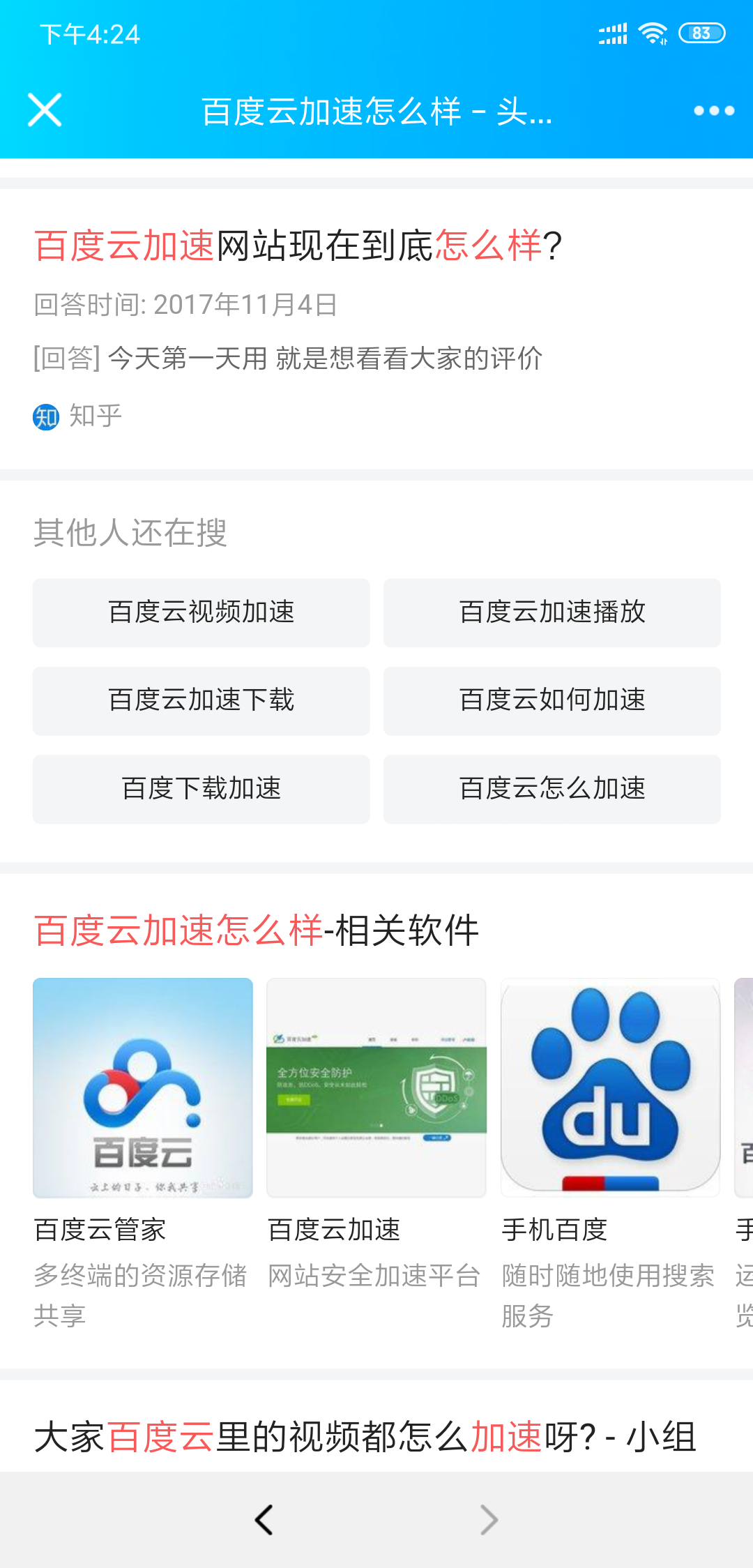Close the web page with the X
Screen dimensions: 753x1568
pos(45,110)
